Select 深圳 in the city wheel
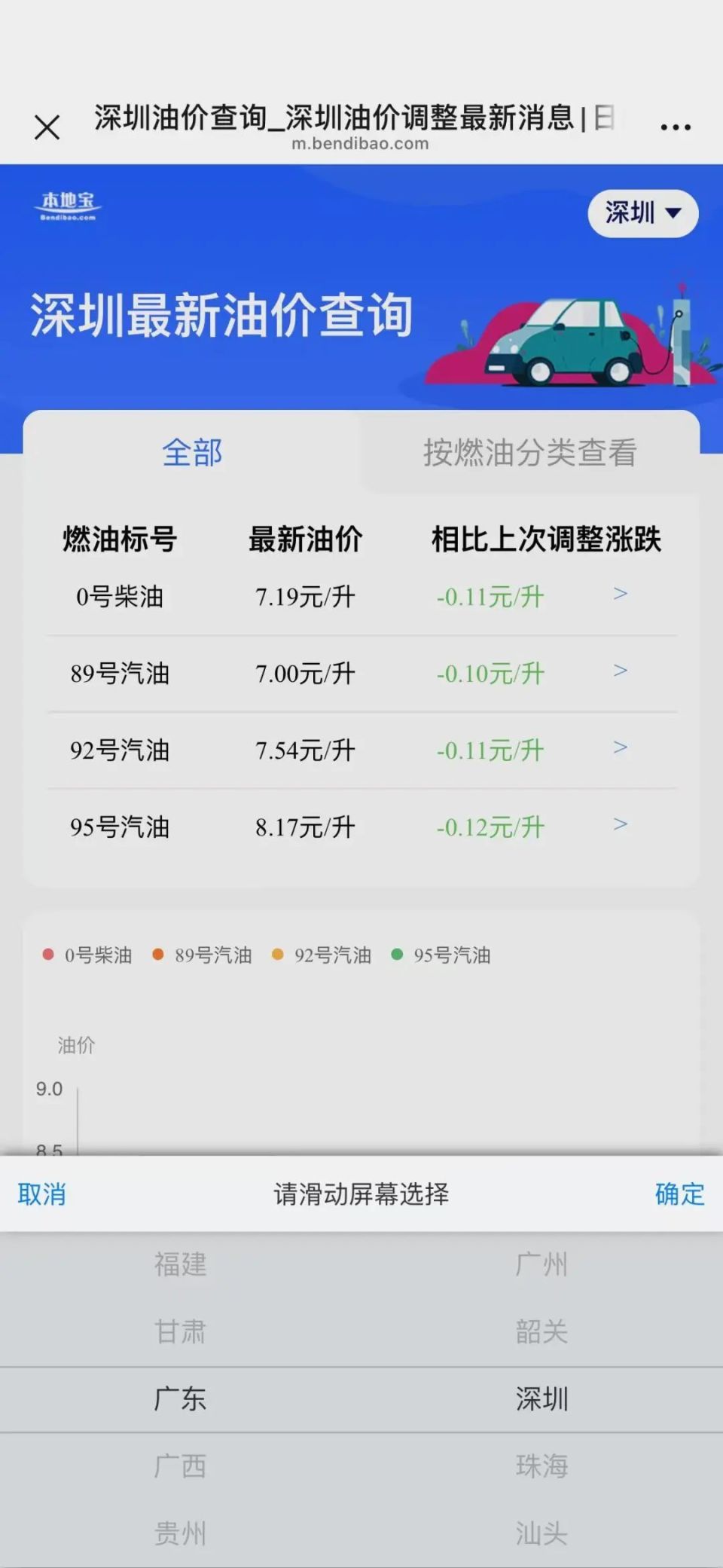The image size is (723, 1568). point(541,1398)
